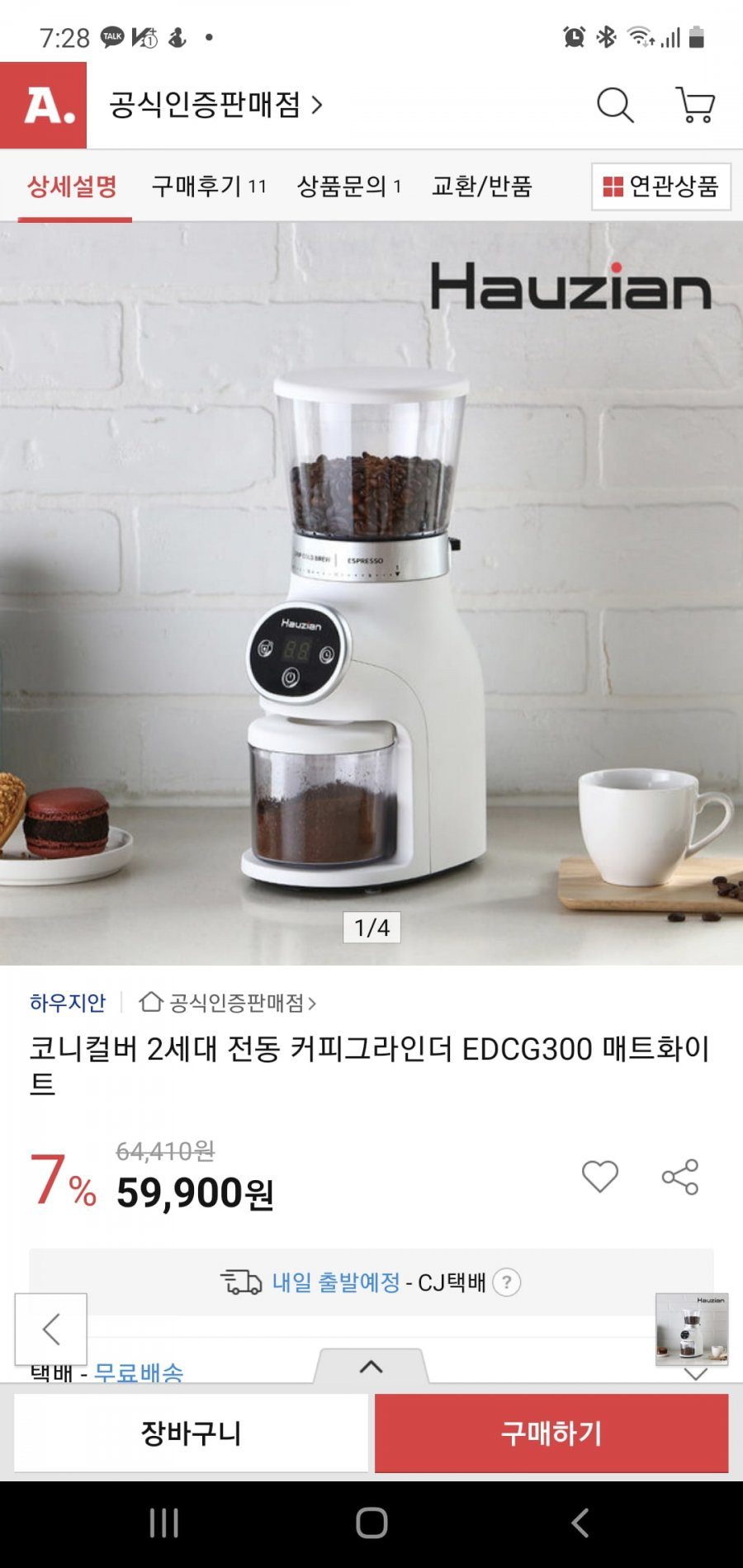Open the search magnifier icon

pos(615,105)
